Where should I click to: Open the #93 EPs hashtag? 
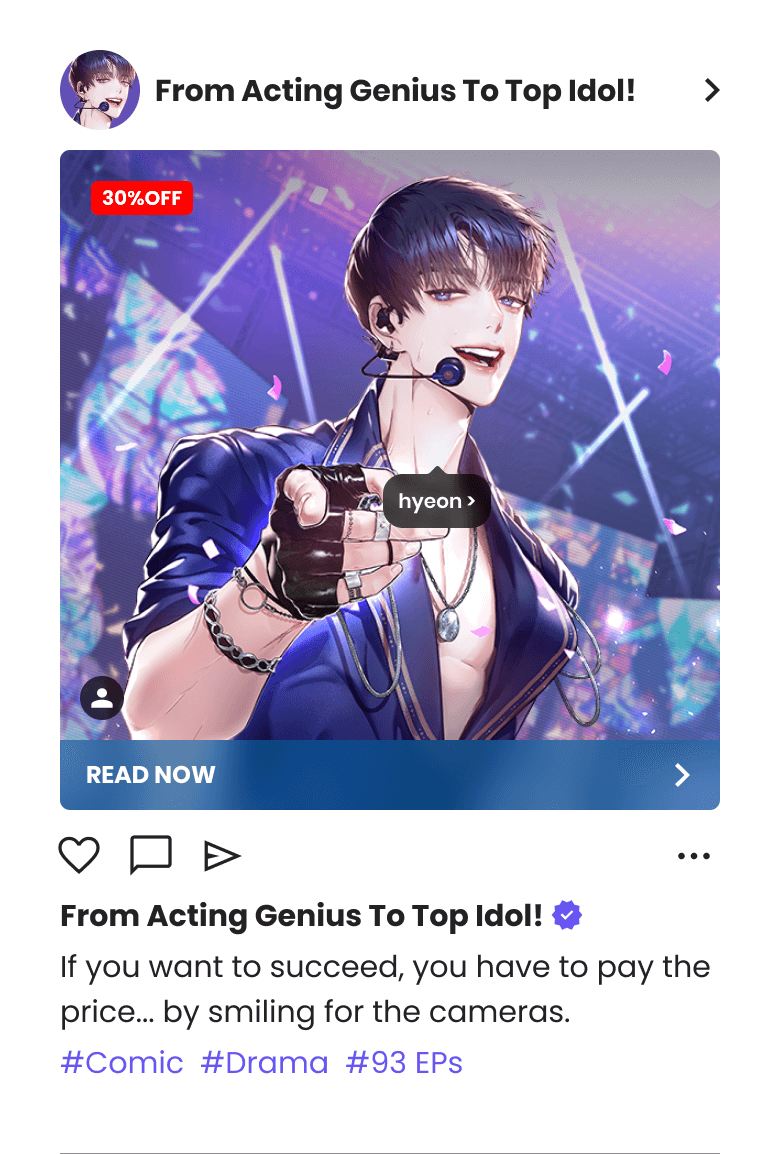404,1062
